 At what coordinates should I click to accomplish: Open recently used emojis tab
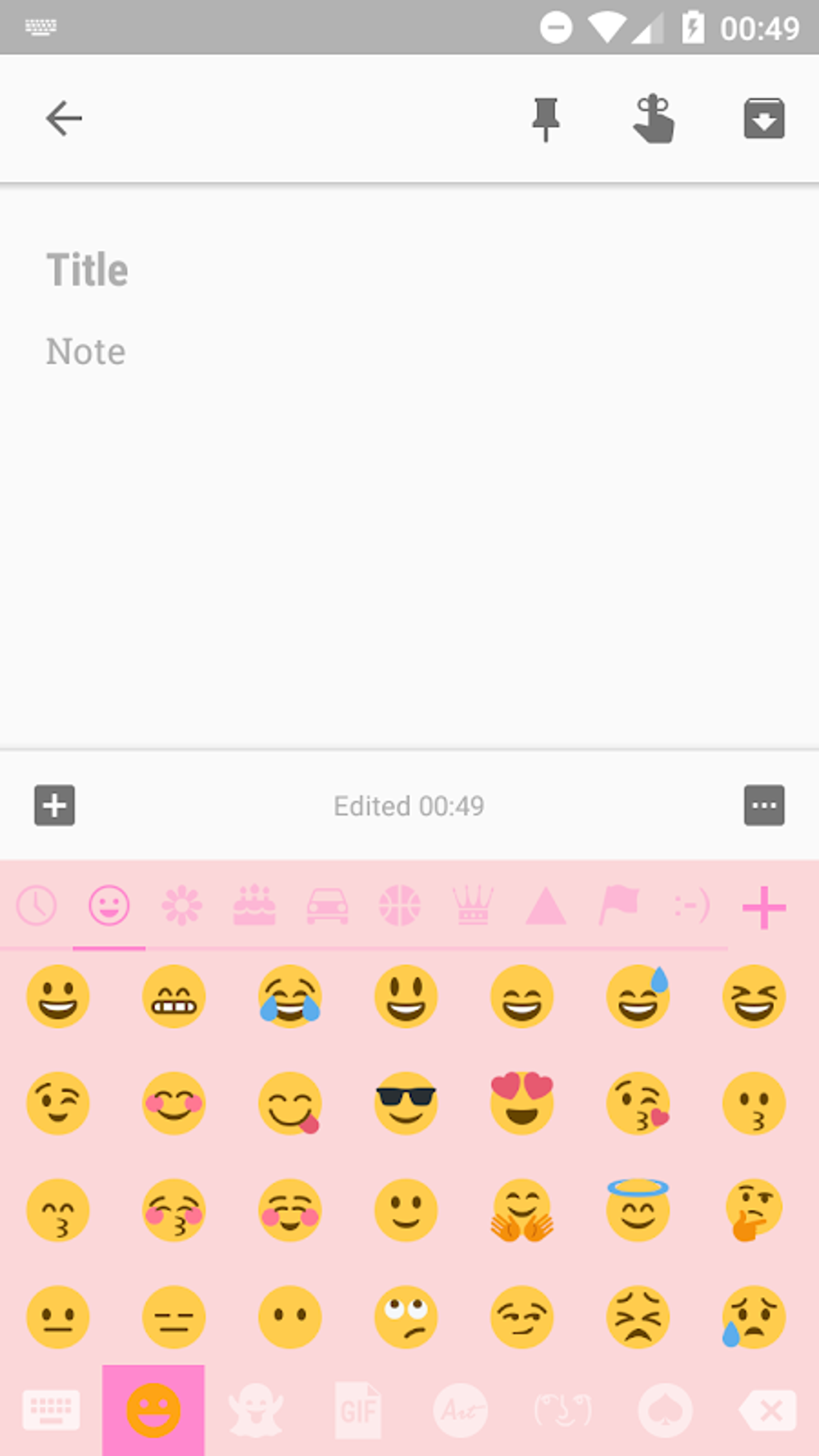click(36, 906)
